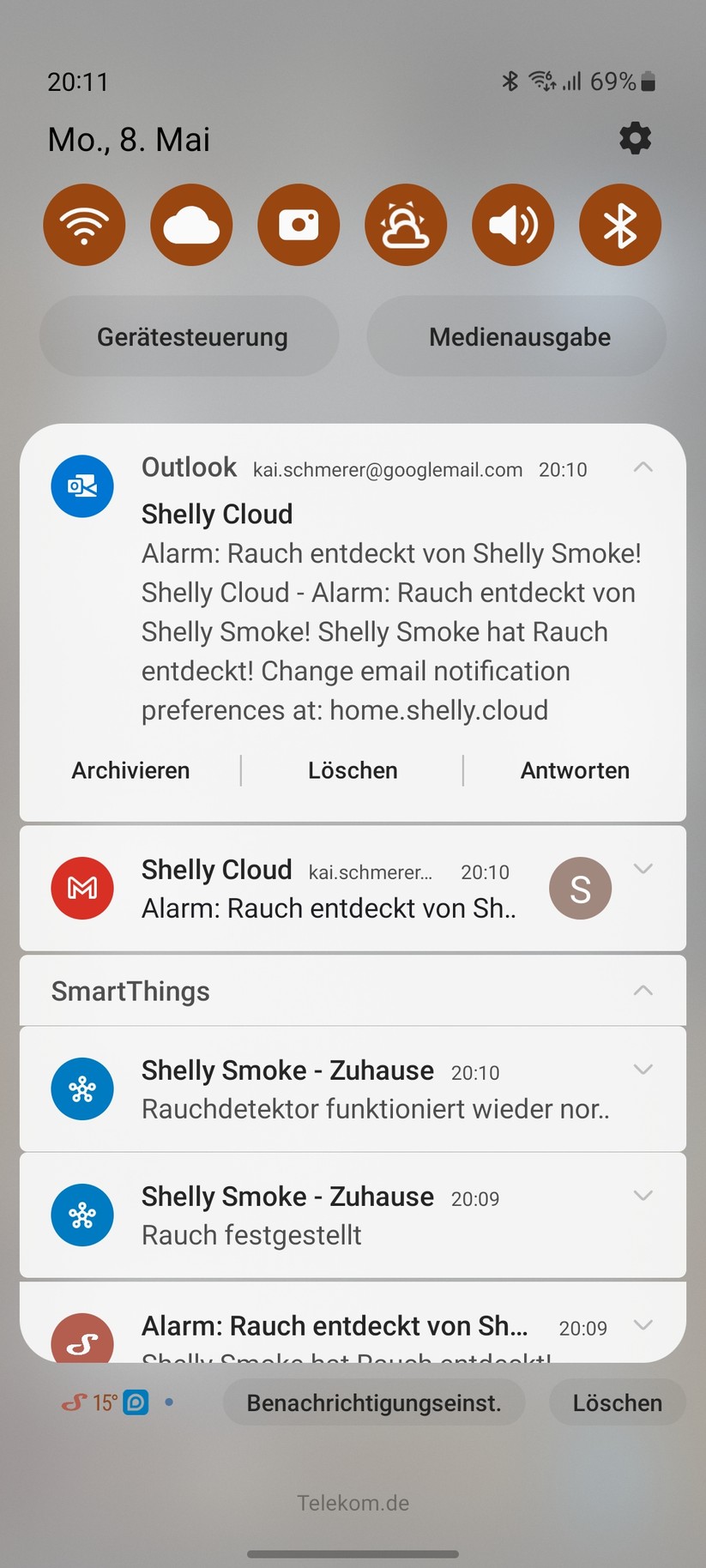706x1568 pixels.
Task: Open the SmartThings icon on Shelly Smoke notification
Action: (82, 1089)
